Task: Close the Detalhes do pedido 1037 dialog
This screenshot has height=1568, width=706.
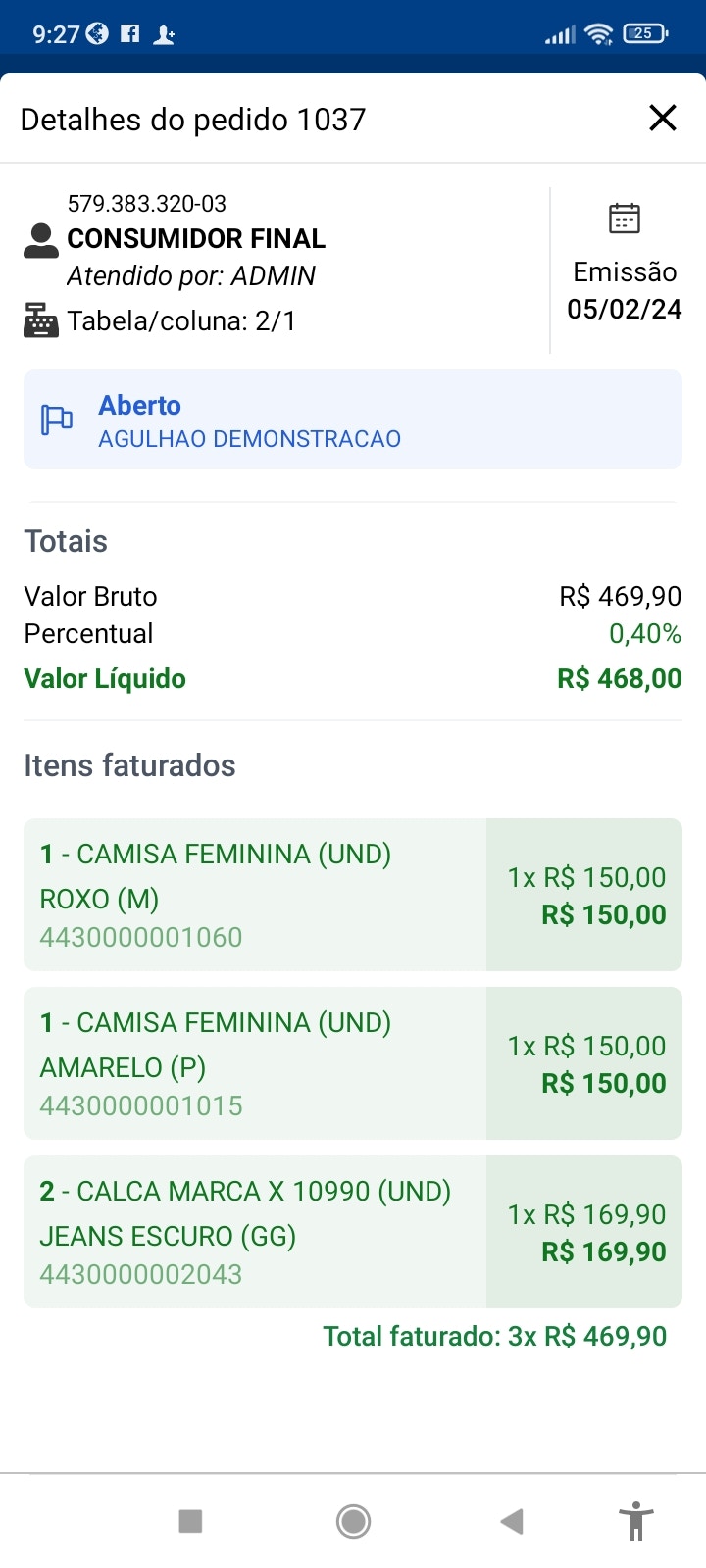Action: point(663,118)
